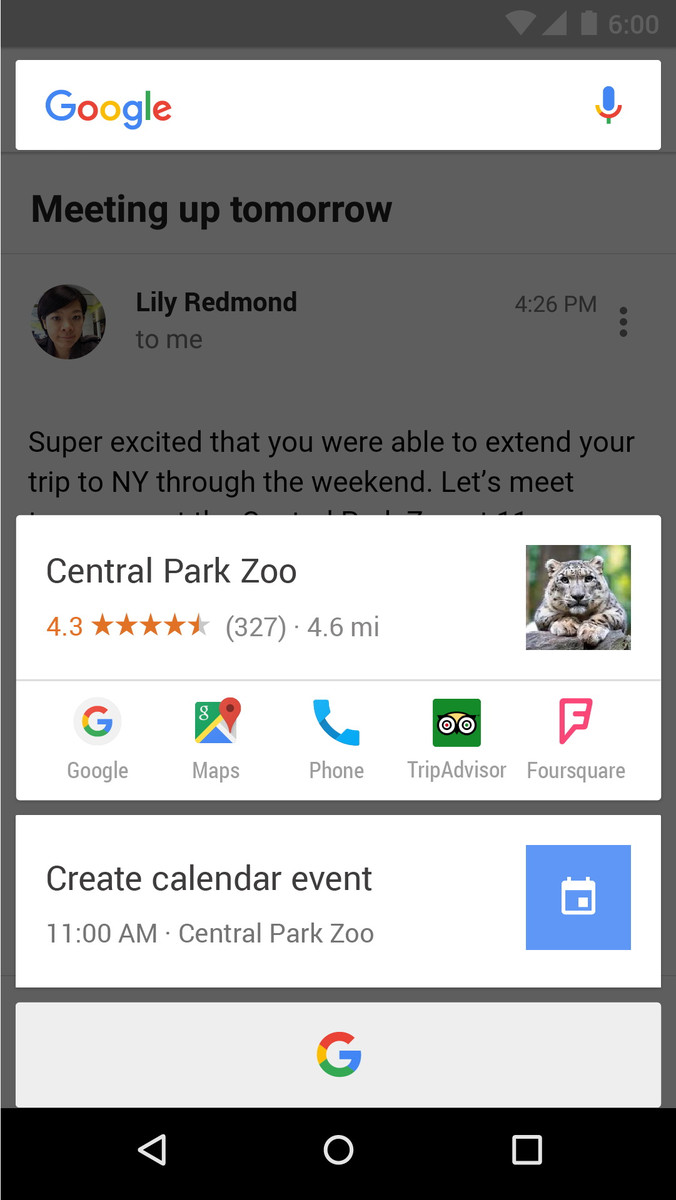
Task: View Central Park Zoo on TripAdvisor
Action: [x=456, y=740]
